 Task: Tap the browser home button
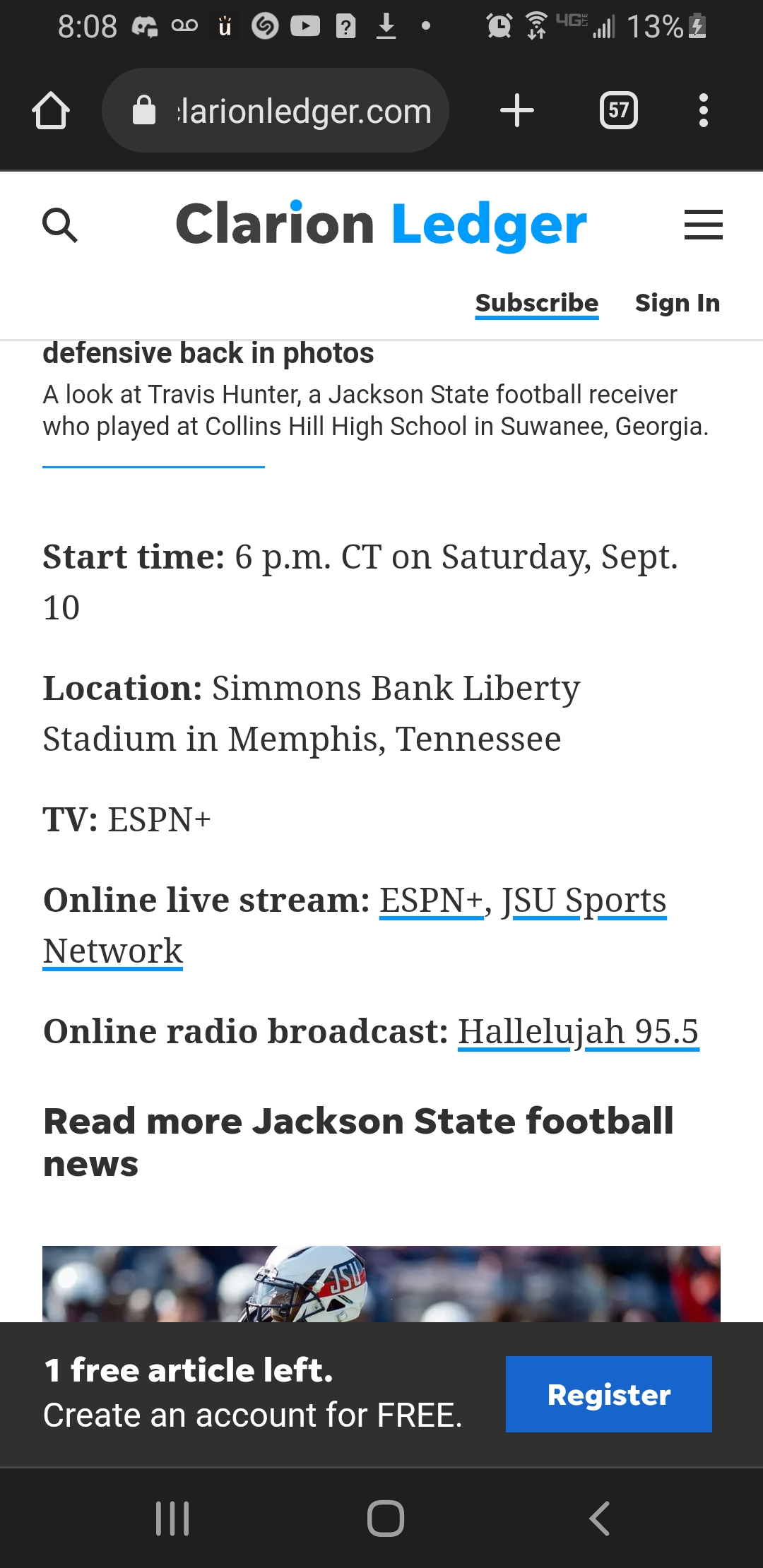(x=51, y=111)
